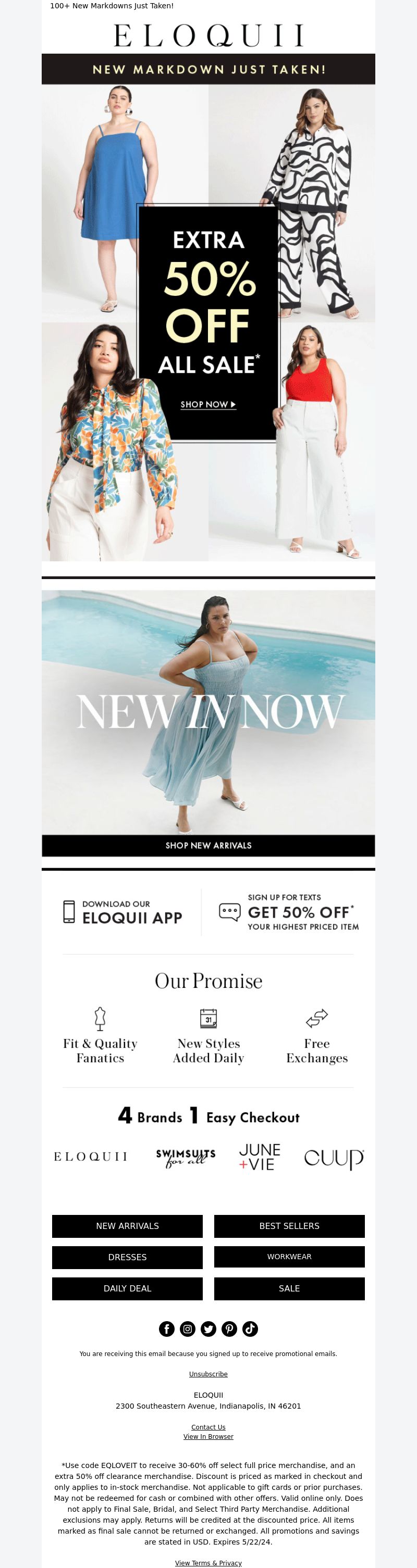Image resolution: width=417 pixels, height=1568 pixels.
Task: Sign up for texts offer
Action: tap(289, 912)
